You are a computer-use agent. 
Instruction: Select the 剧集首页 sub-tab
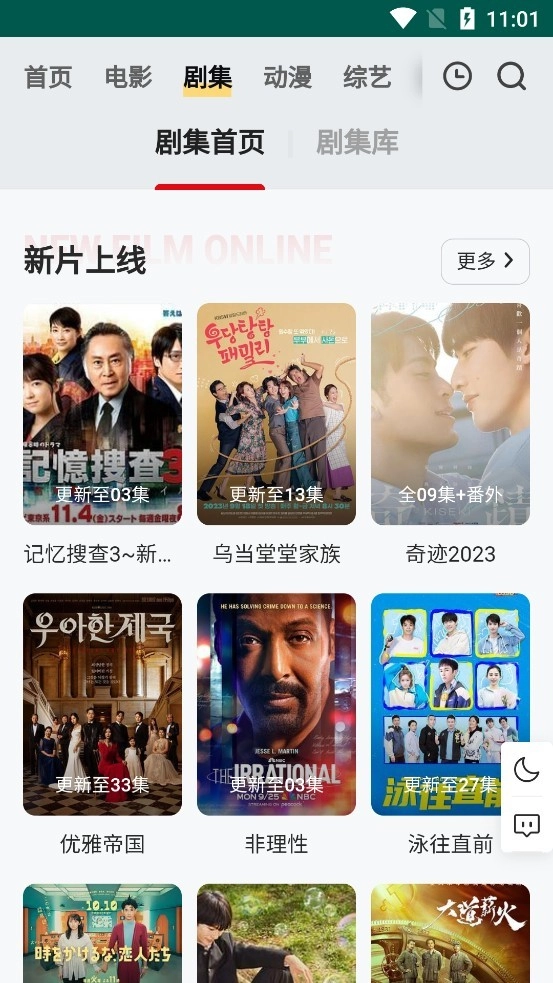(x=210, y=142)
